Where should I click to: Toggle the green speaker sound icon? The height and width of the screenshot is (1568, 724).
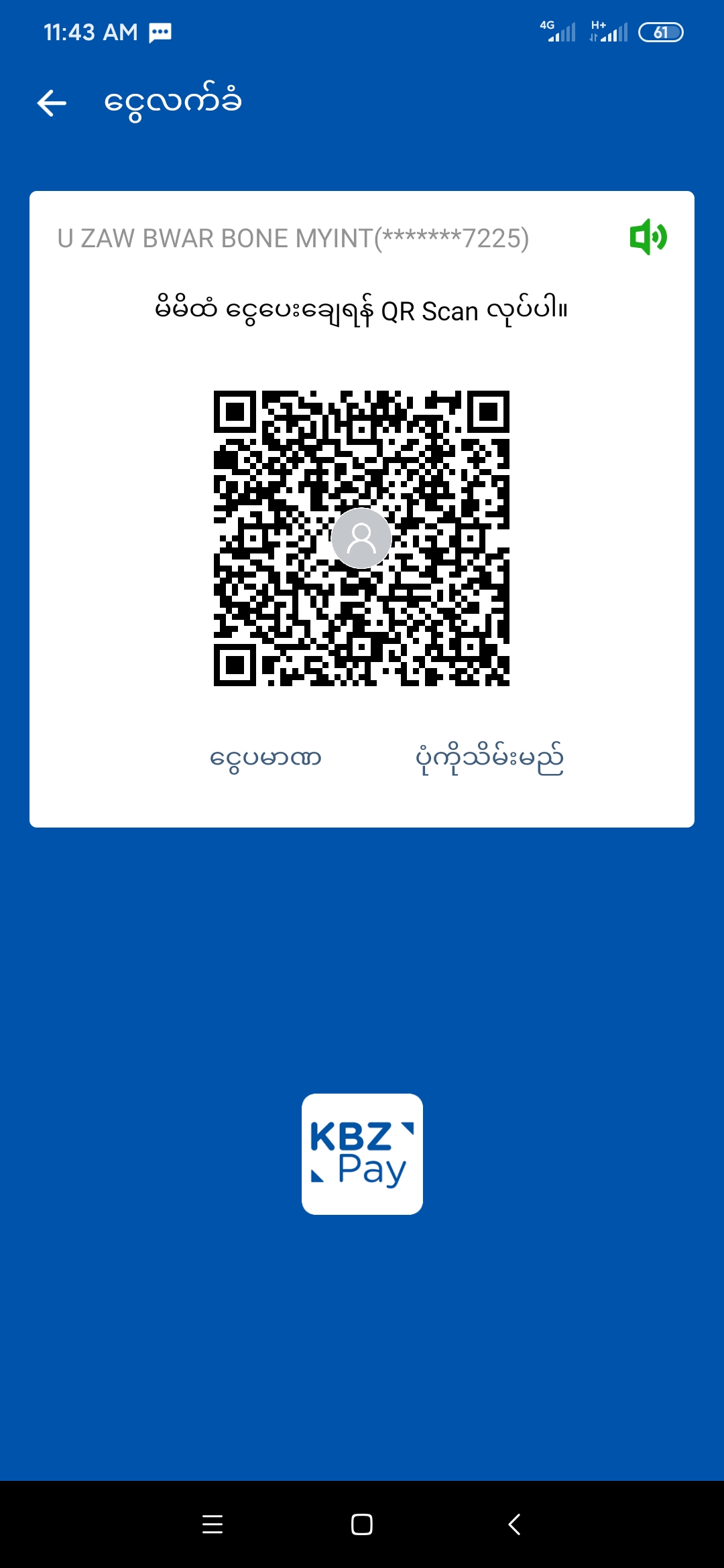point(648,237)
